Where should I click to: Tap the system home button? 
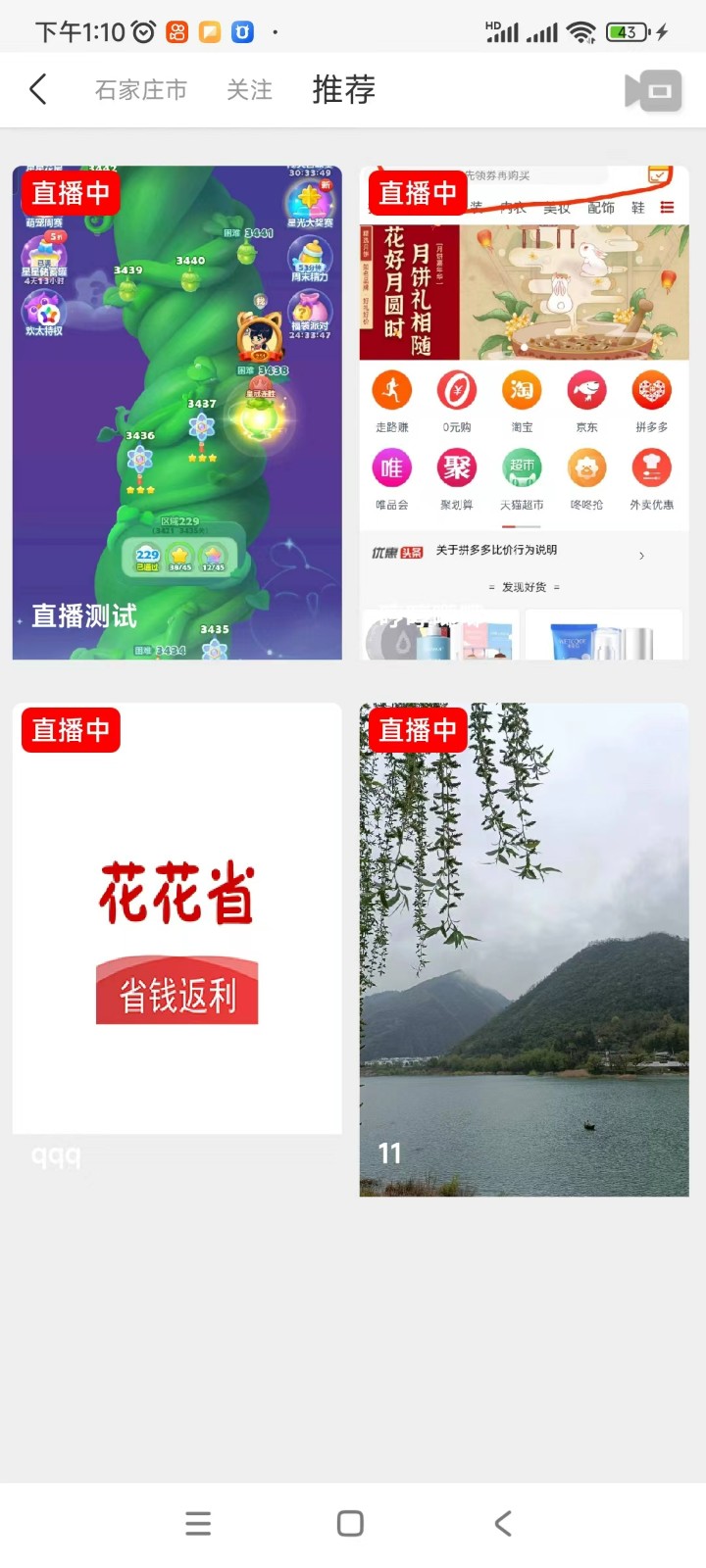350,1523
